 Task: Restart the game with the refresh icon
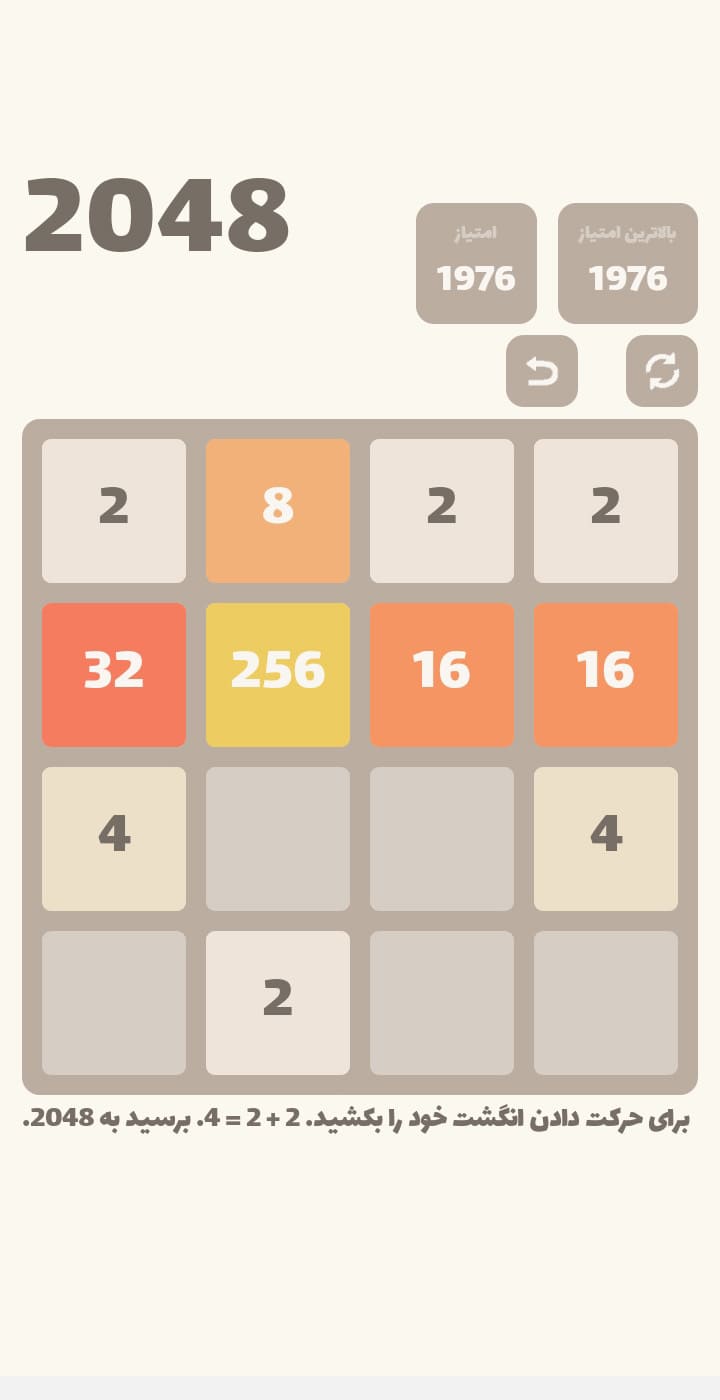661,371
